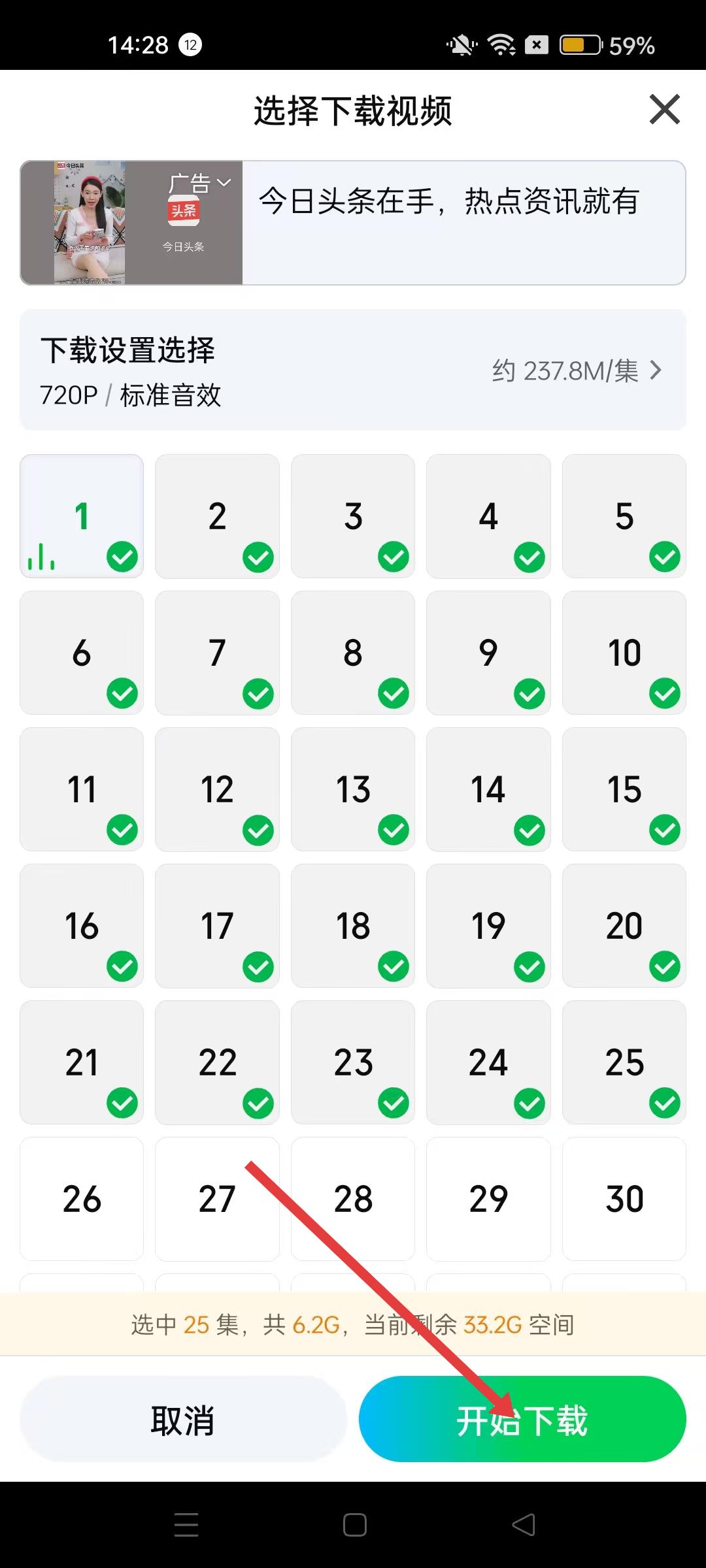706x1568 pixels.
Task: Uncheck episode 15
Action: [624, 789]
